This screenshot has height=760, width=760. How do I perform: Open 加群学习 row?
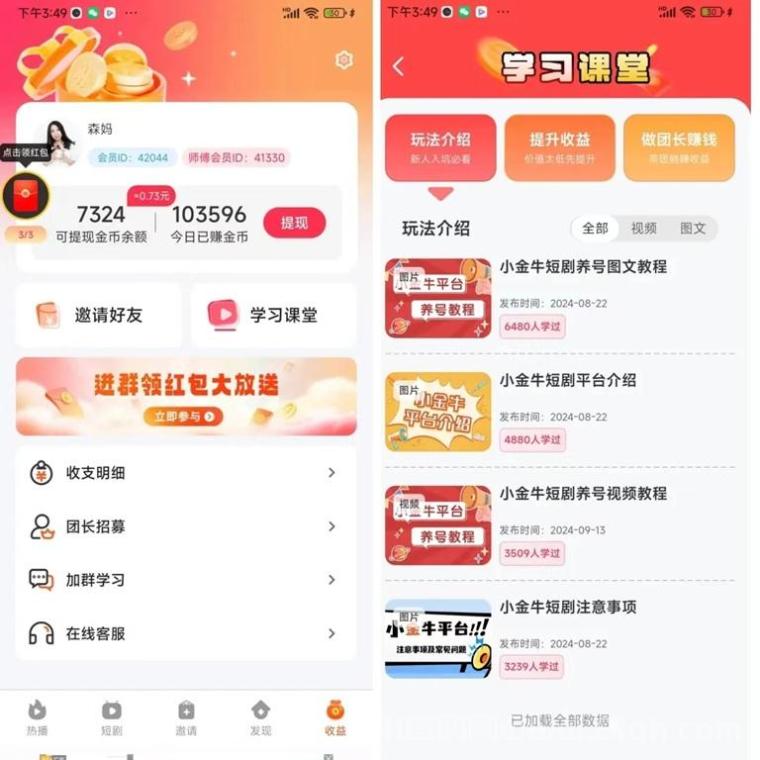tap(186, 580)
